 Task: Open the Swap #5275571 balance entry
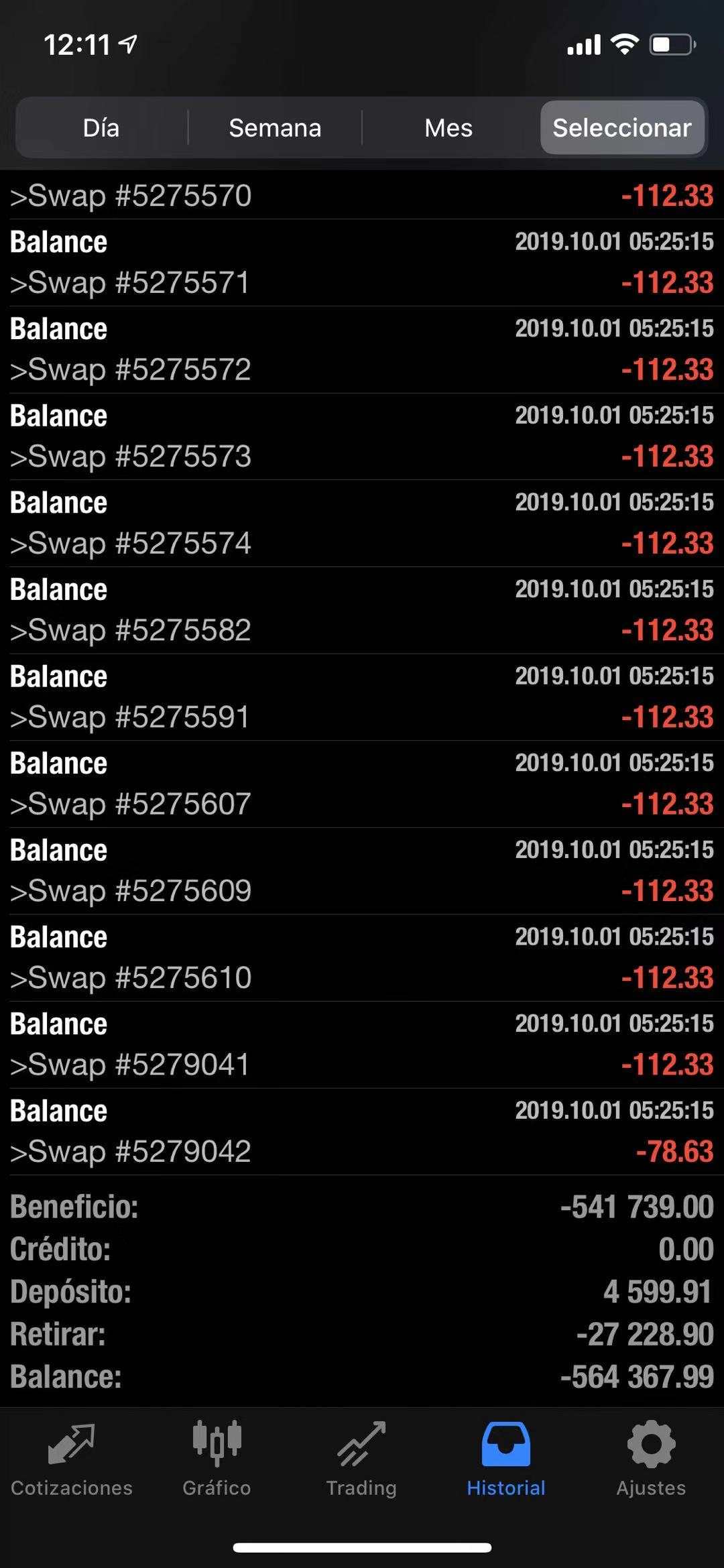[x=362, y=263]
